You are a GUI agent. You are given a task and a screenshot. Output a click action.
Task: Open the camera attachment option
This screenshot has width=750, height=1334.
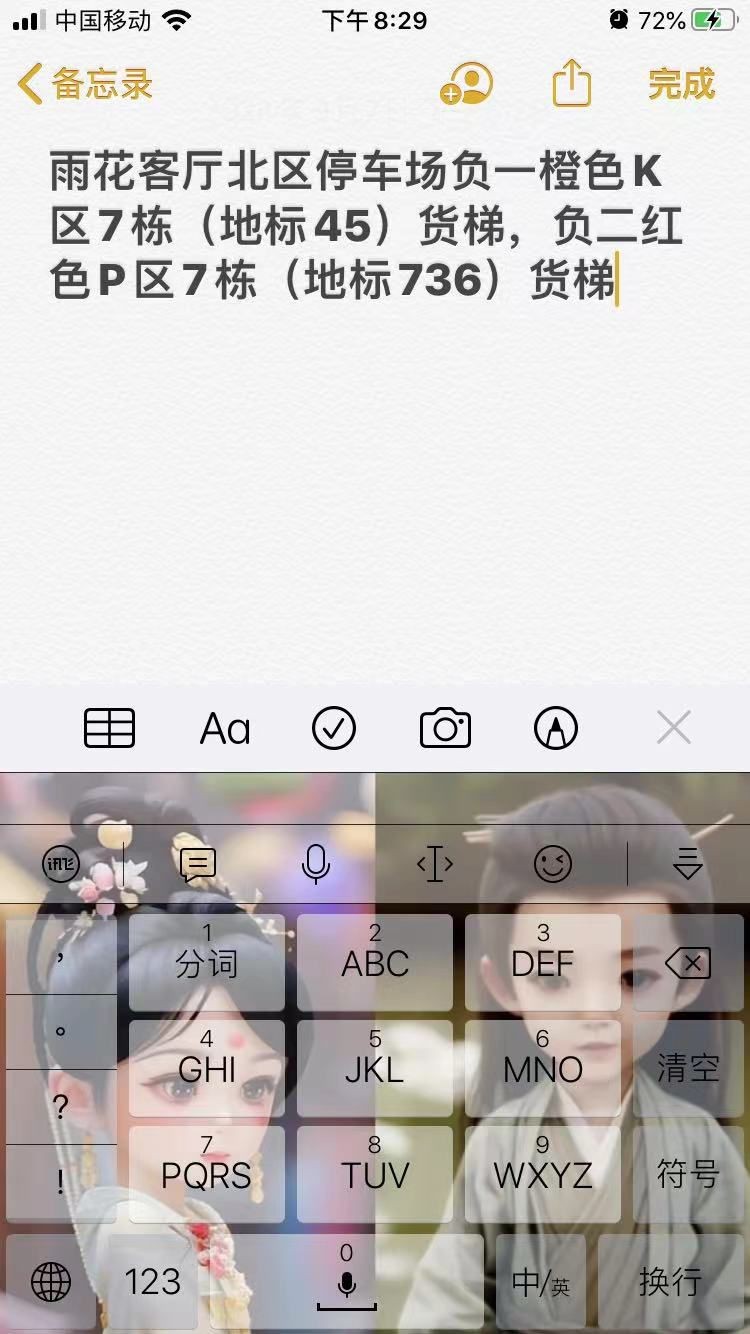click(445, 728)
